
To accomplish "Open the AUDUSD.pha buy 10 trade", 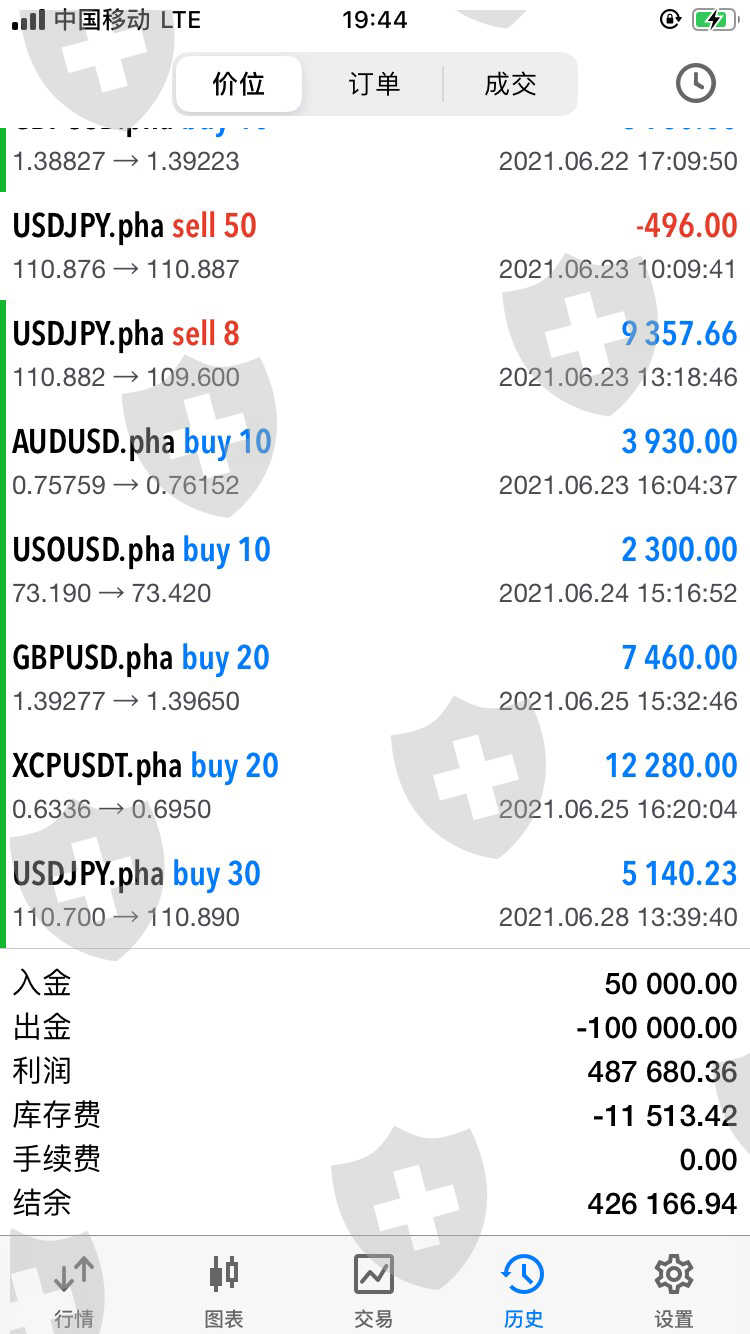I will pos(375,462).
